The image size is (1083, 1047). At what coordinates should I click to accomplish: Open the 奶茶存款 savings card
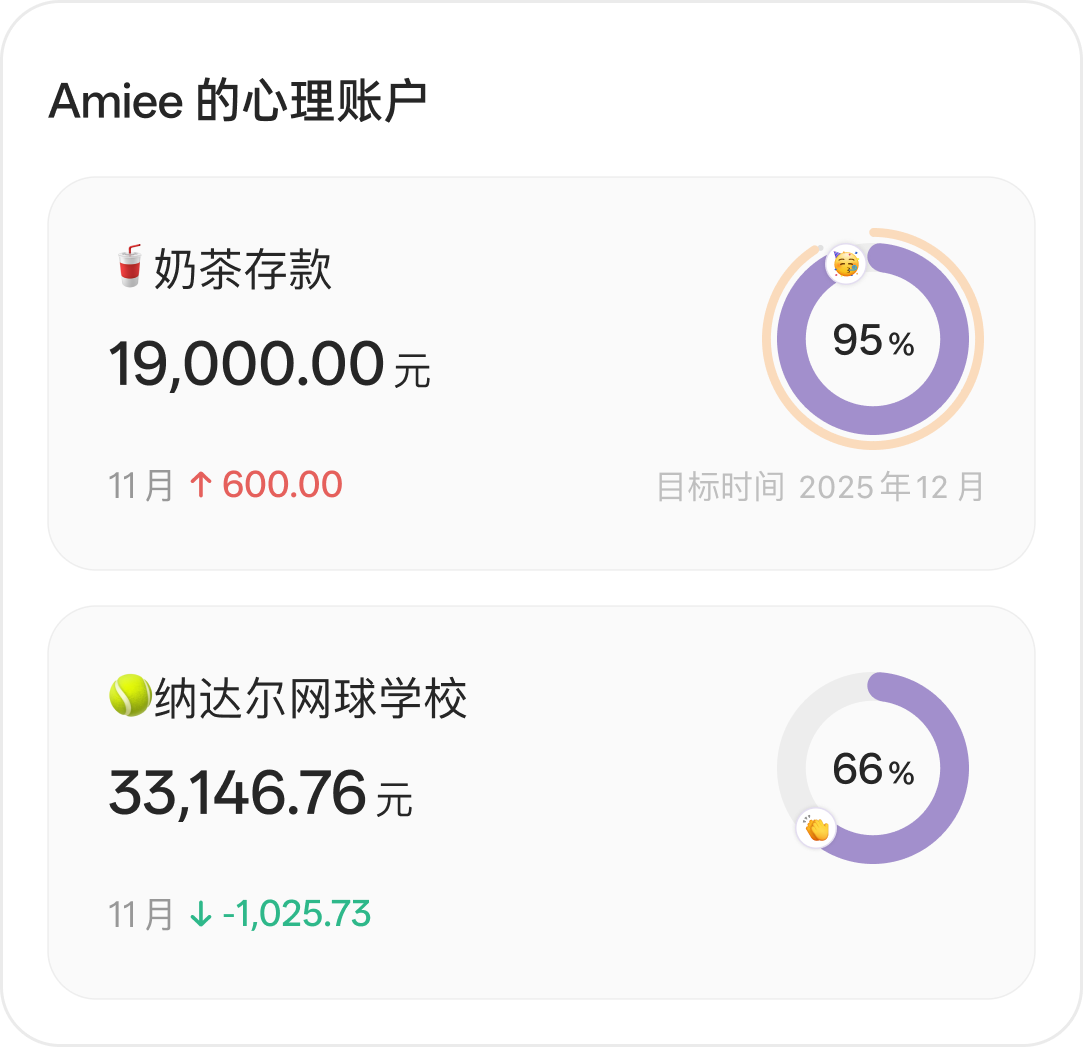point(540,373)
